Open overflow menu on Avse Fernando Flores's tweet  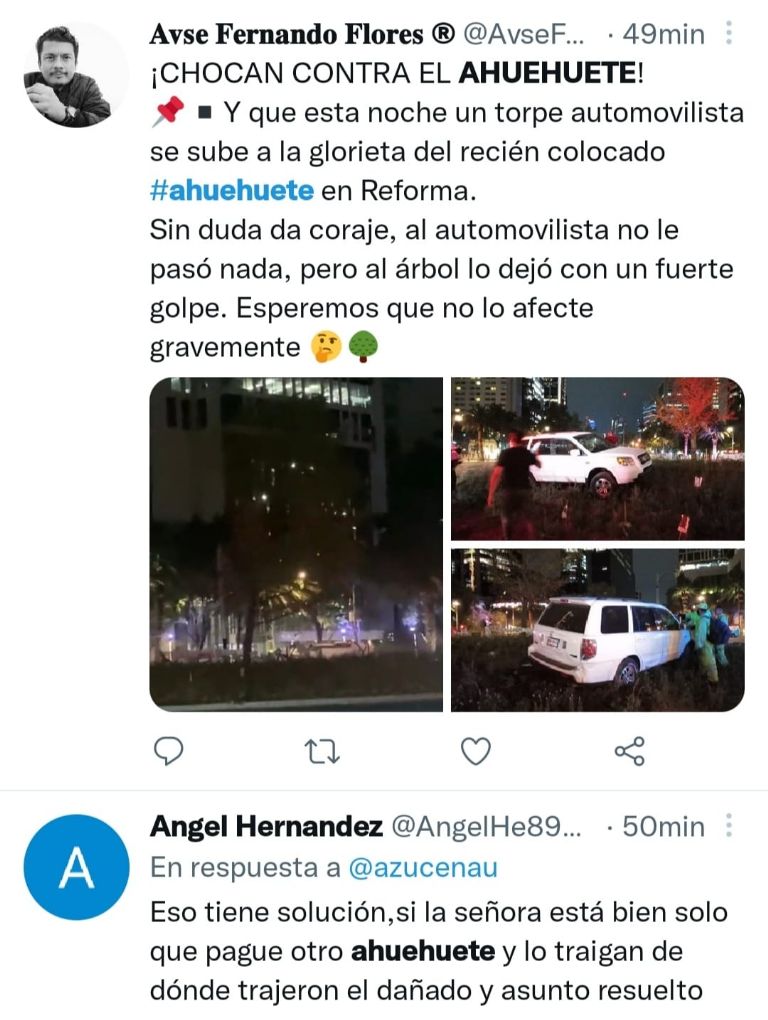tap(729, 34)
